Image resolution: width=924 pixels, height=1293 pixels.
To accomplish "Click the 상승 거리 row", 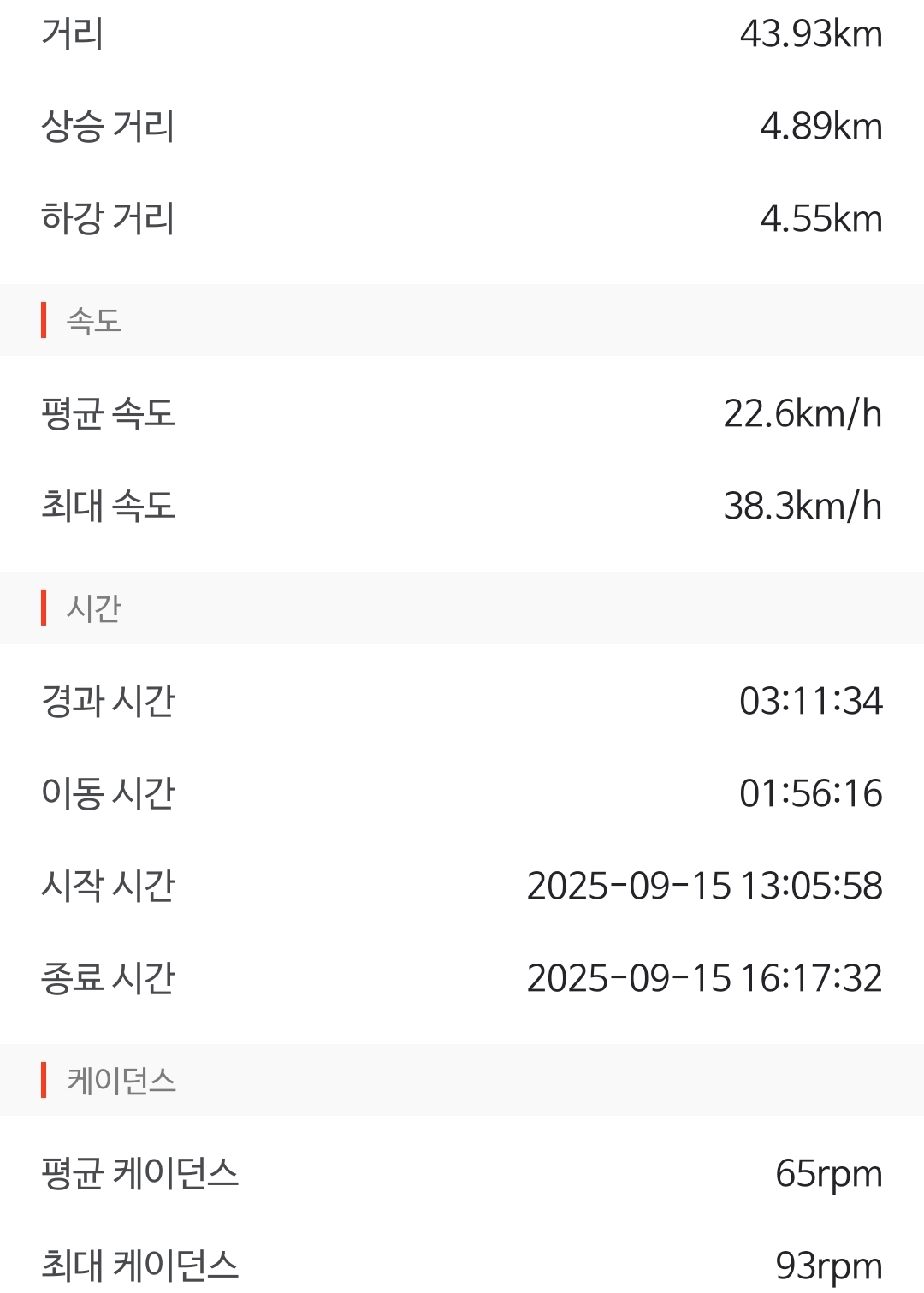I will point(462,127).
